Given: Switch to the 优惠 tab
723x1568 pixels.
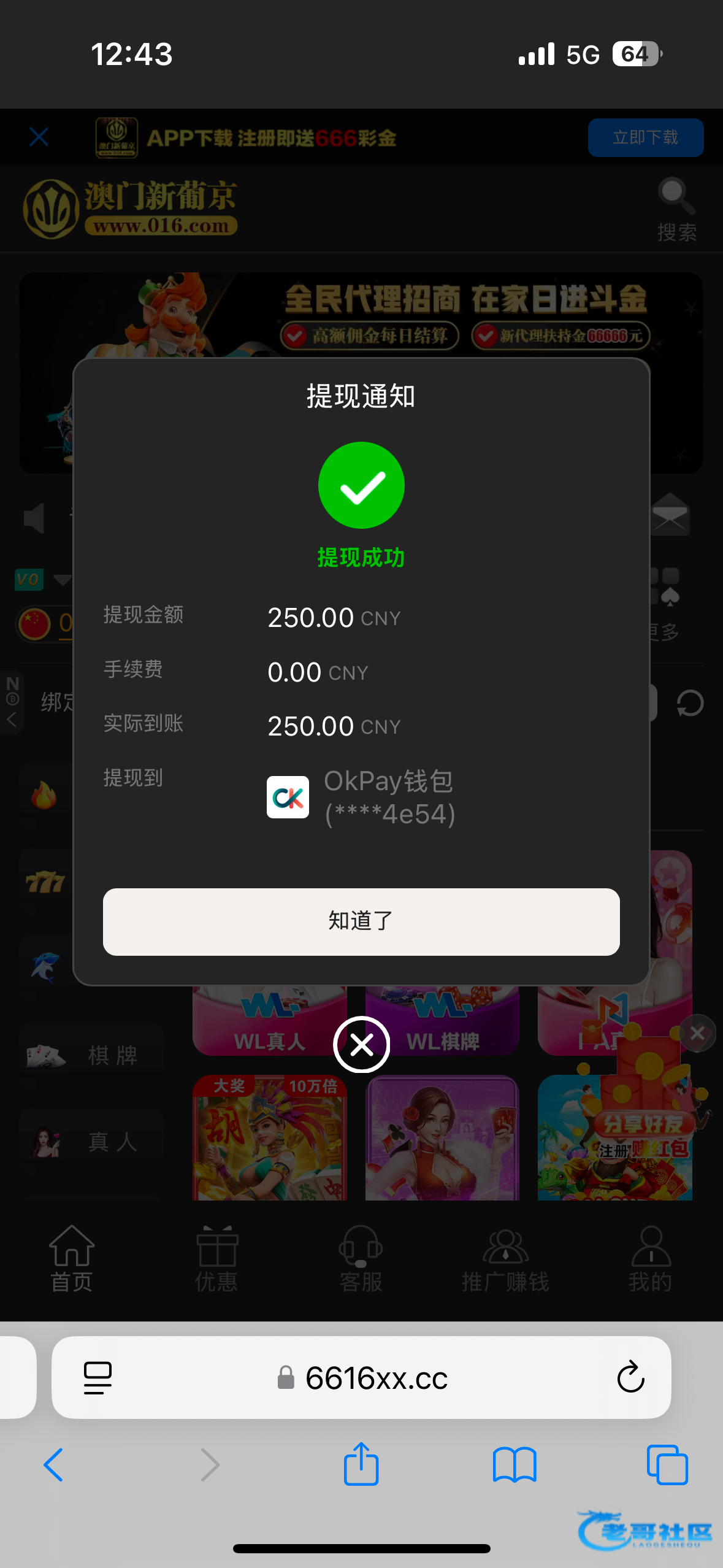Looking at the screenshot, I should [x=216, y=1259].
